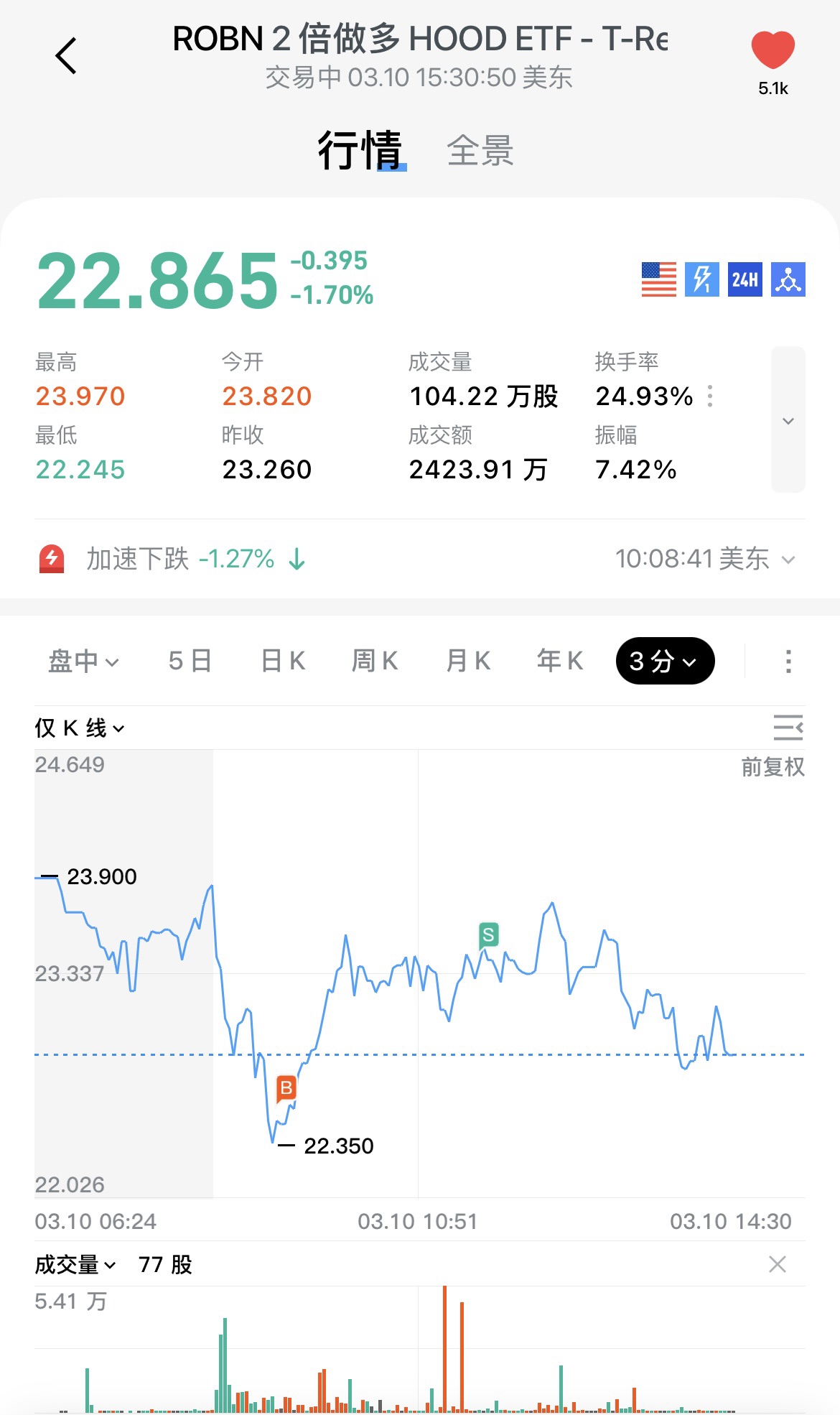Open chart overflow menu beside 3分
Viewport: 840px width, 1415px height.
[788, 661]
